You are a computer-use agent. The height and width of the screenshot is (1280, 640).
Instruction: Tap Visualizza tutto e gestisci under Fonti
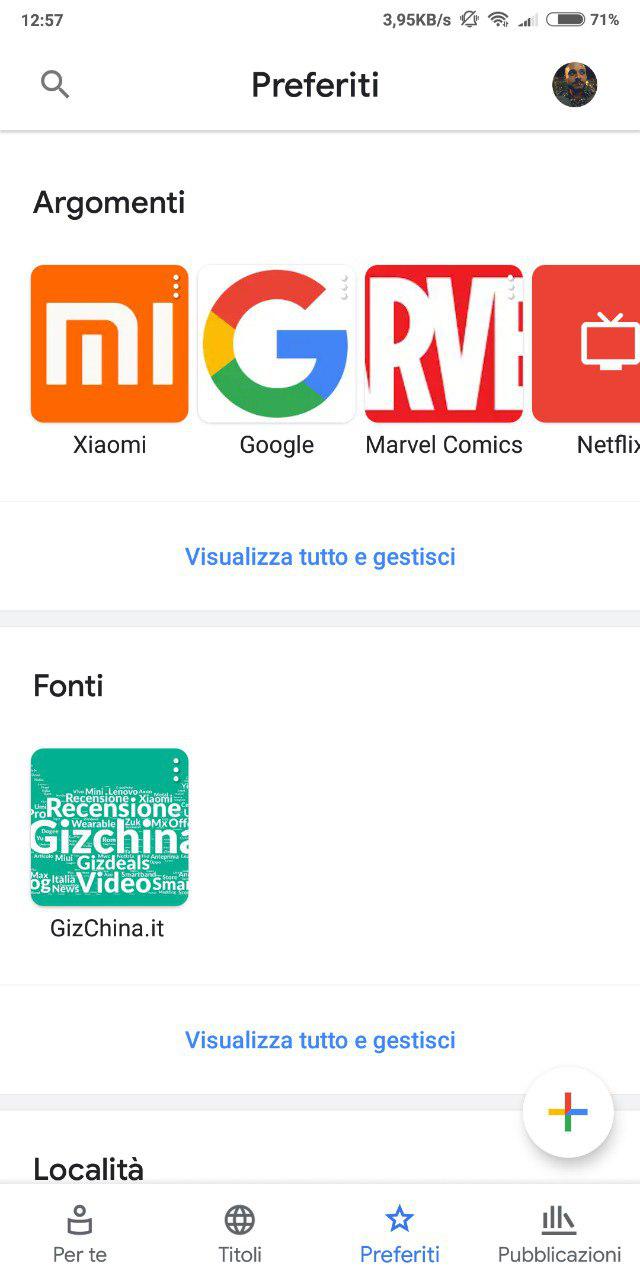click(x=320, y=1040)
